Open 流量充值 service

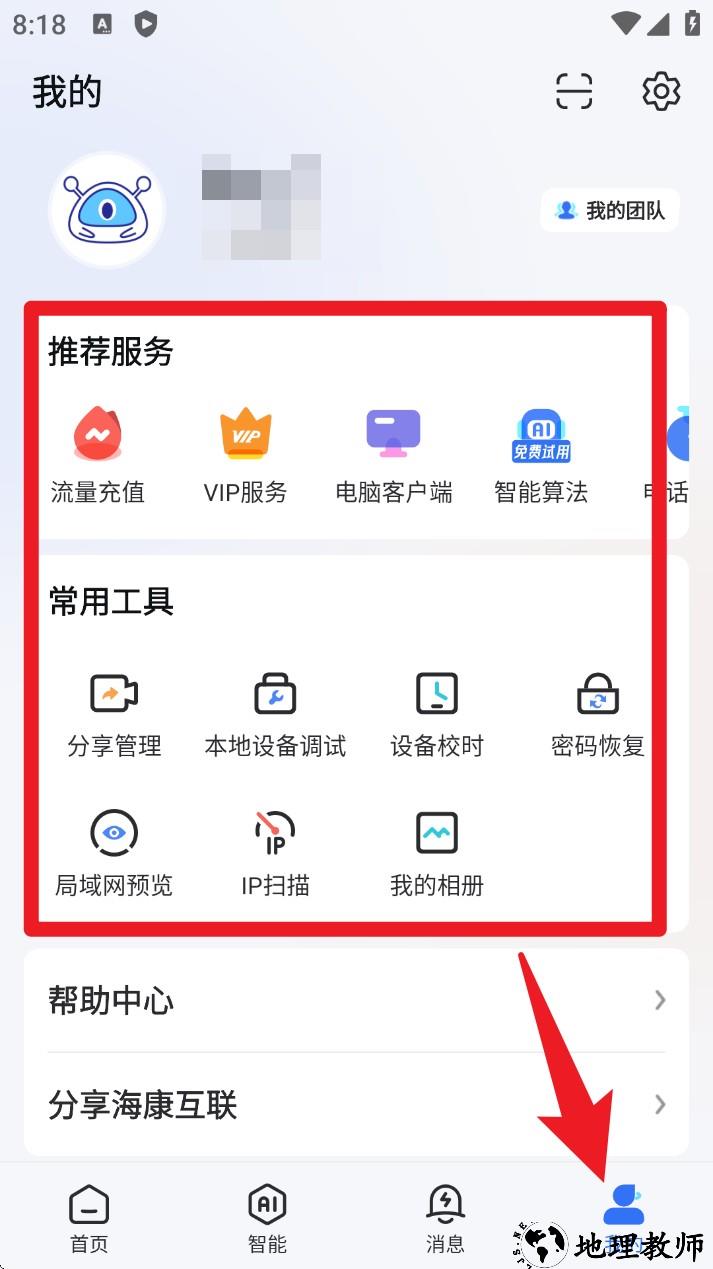coord(97,455)
